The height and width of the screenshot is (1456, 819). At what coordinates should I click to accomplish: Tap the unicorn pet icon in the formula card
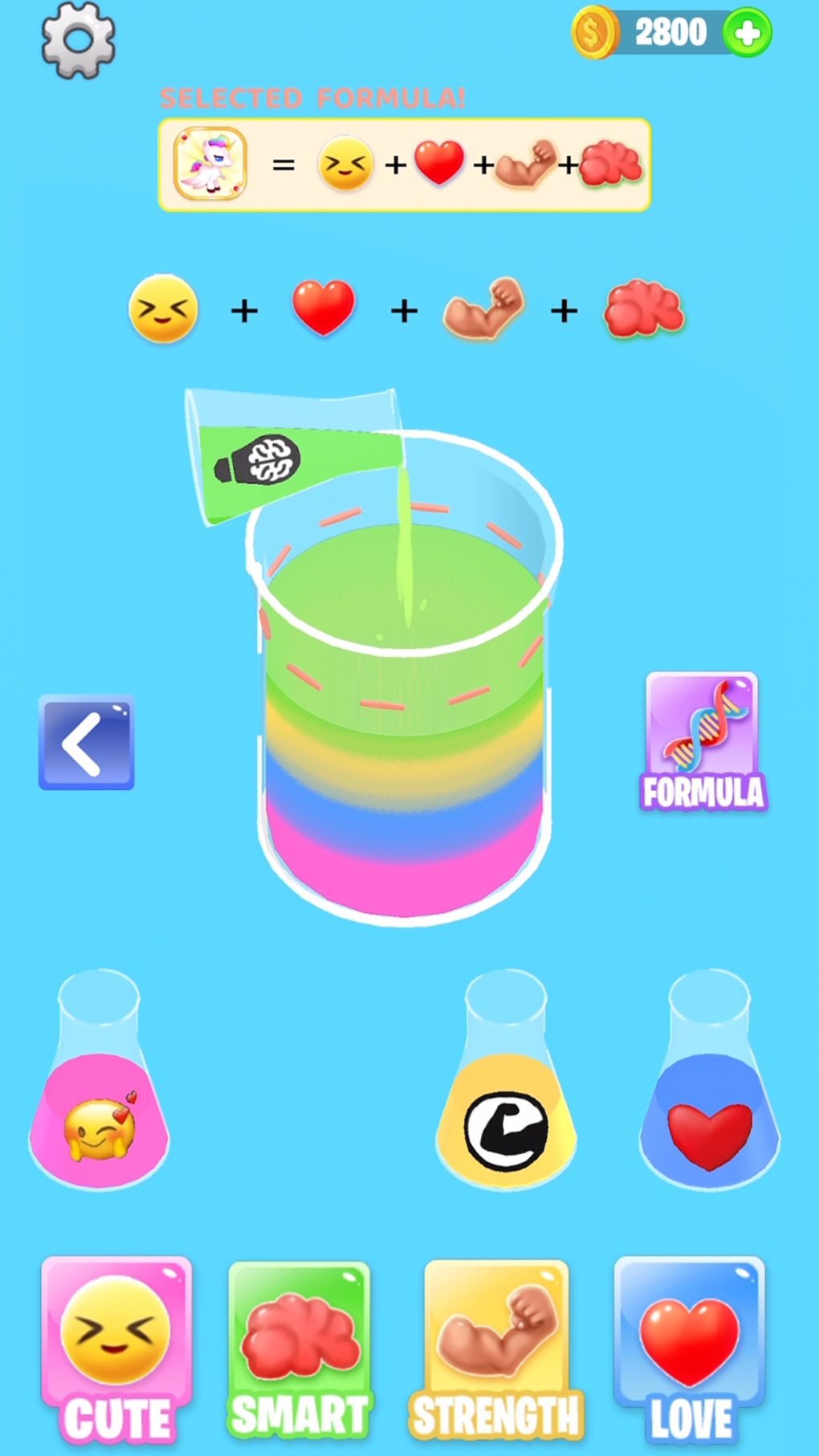pyautogui.click(x=209, y=164)
